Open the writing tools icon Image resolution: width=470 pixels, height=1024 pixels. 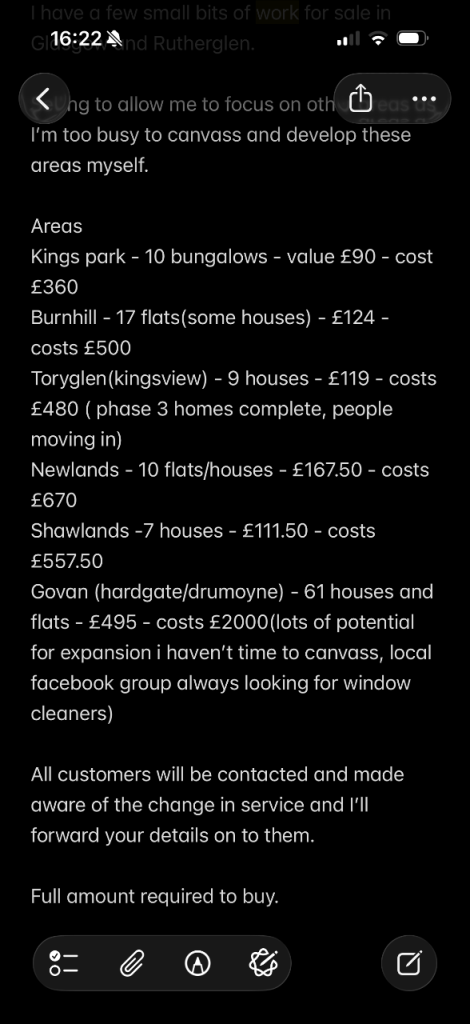coord(264,963)
